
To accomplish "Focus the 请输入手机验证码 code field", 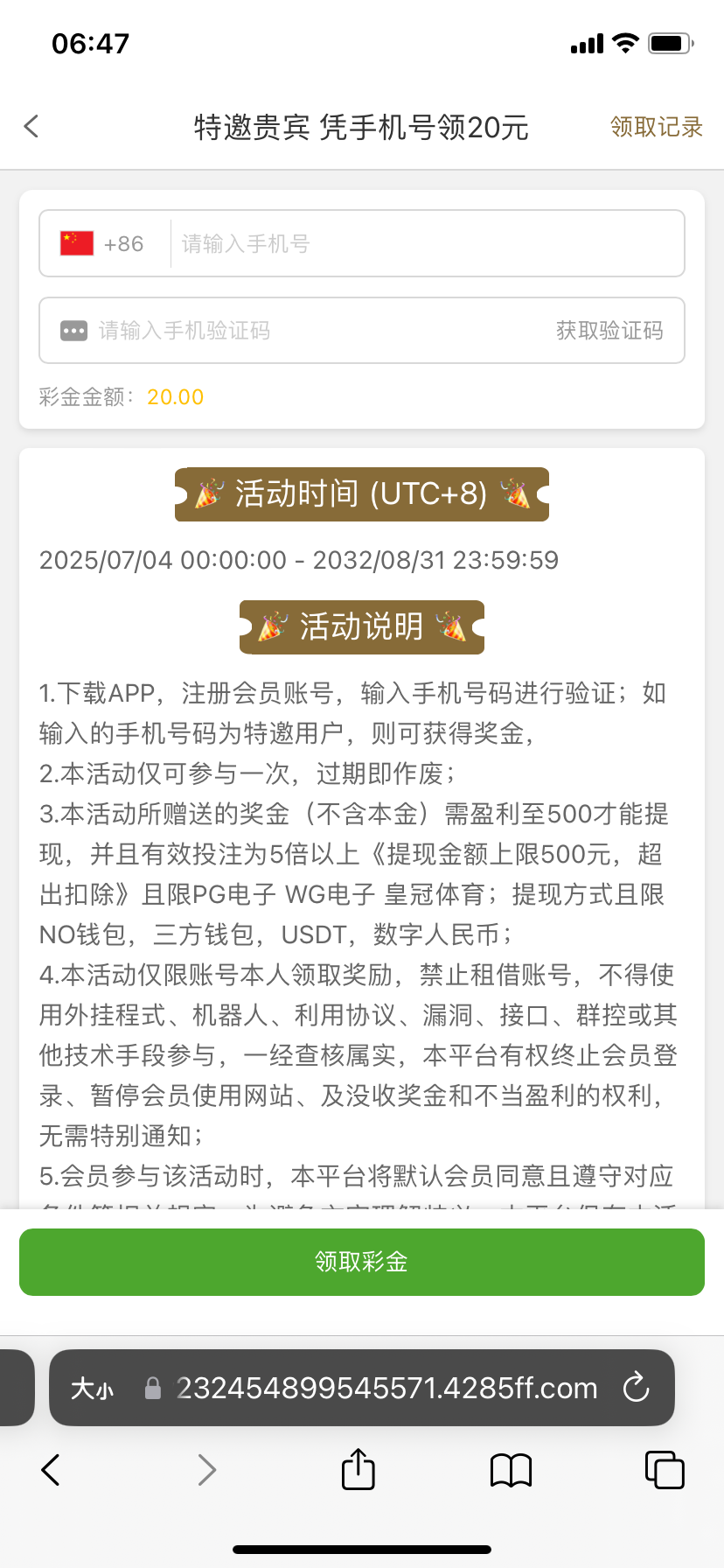I will pos(306,331).
